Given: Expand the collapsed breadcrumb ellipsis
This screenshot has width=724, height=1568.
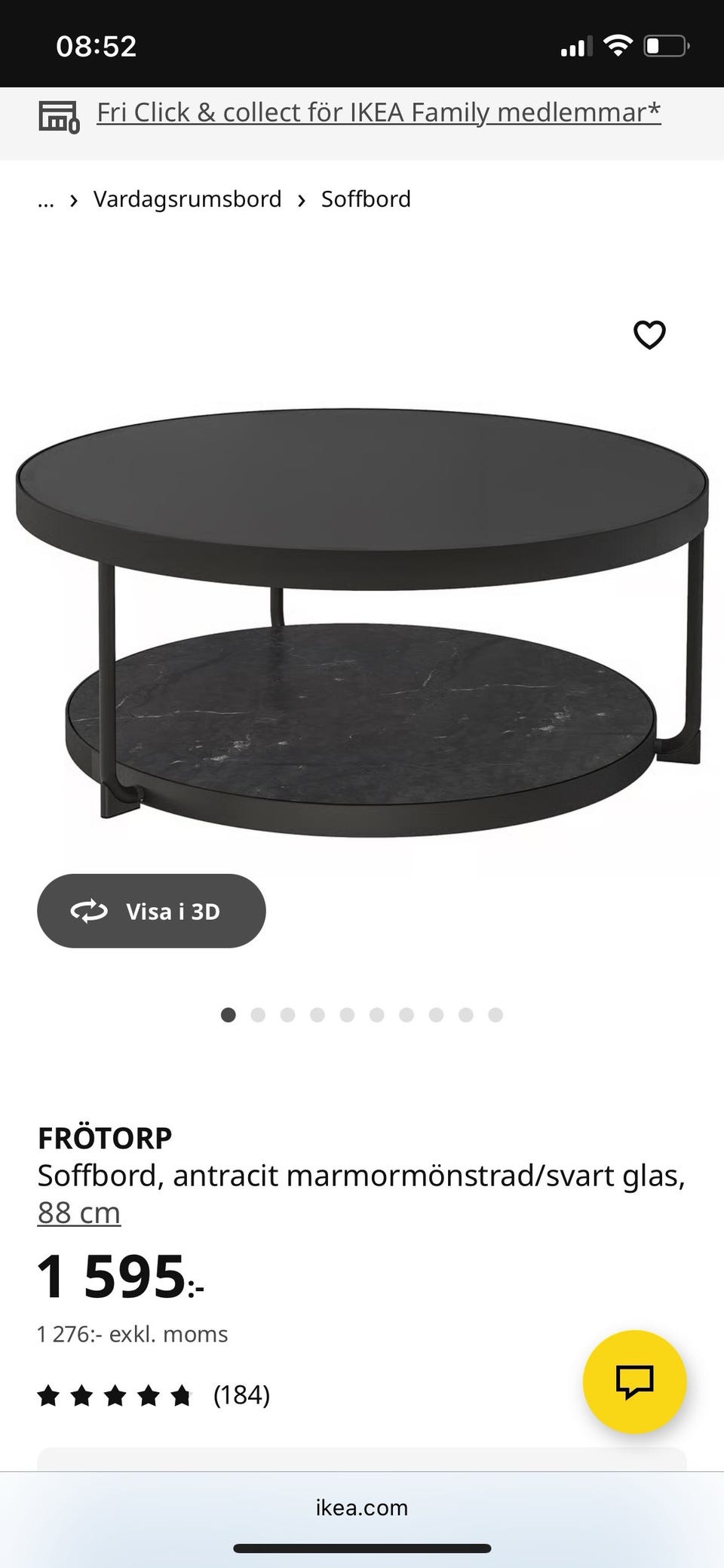Looking at the screenshot, I should coord(46,200).
